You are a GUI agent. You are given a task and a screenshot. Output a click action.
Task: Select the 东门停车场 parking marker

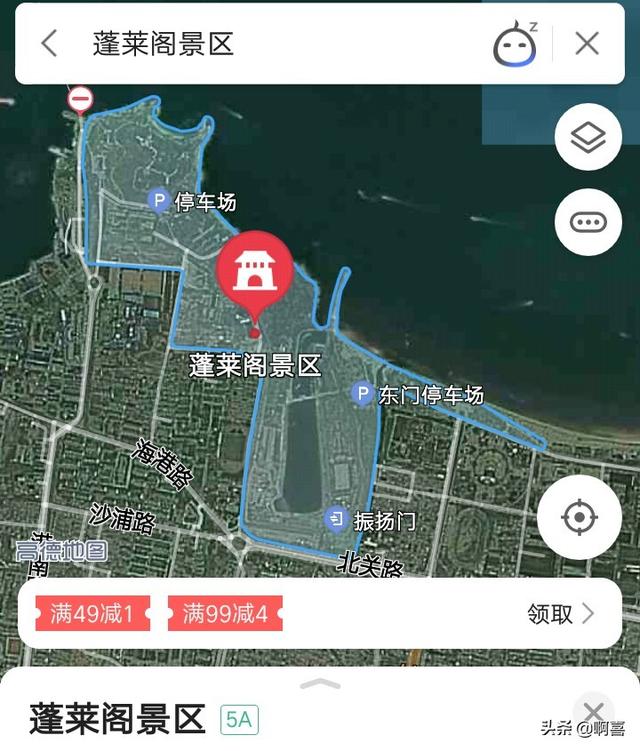click(362, 394)
